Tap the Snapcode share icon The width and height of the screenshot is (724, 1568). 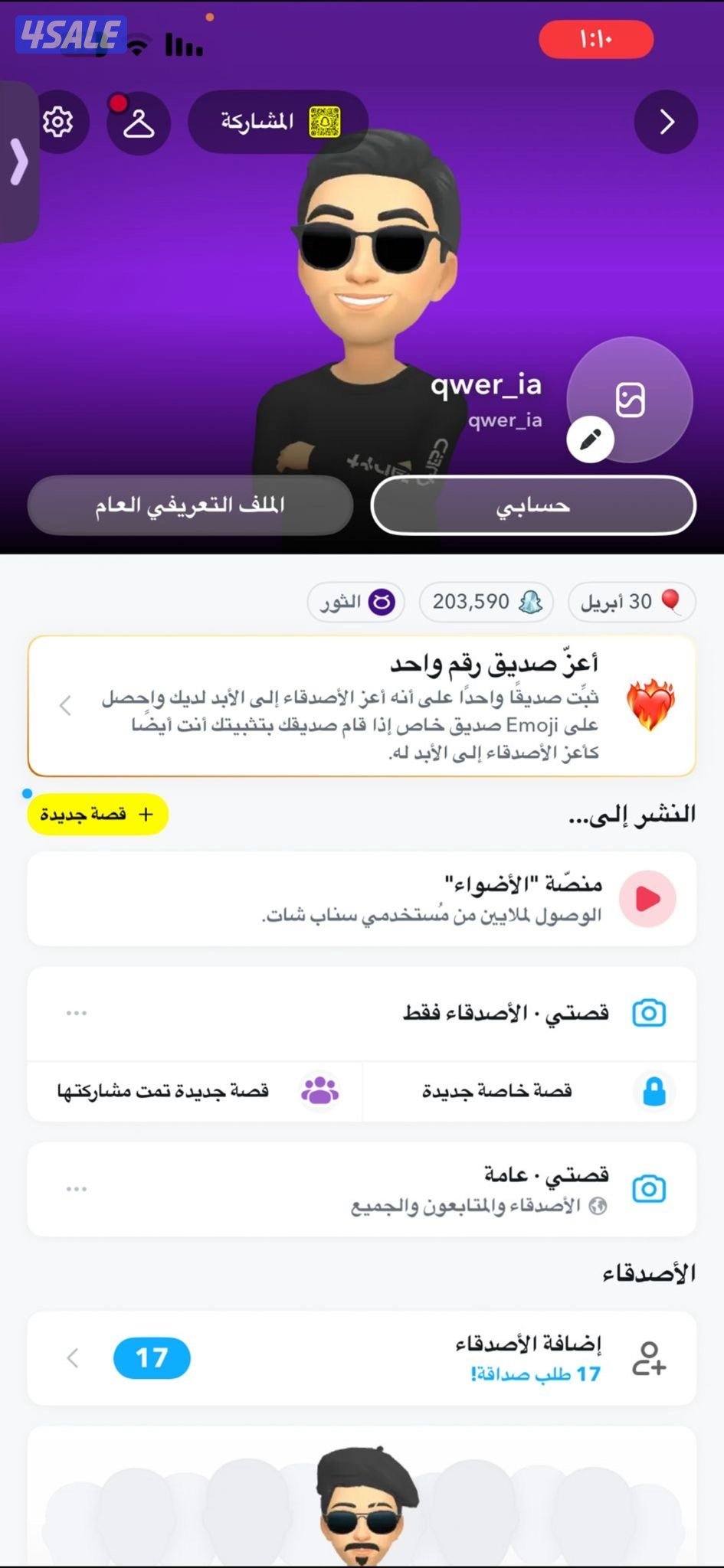tap(325, 120)
